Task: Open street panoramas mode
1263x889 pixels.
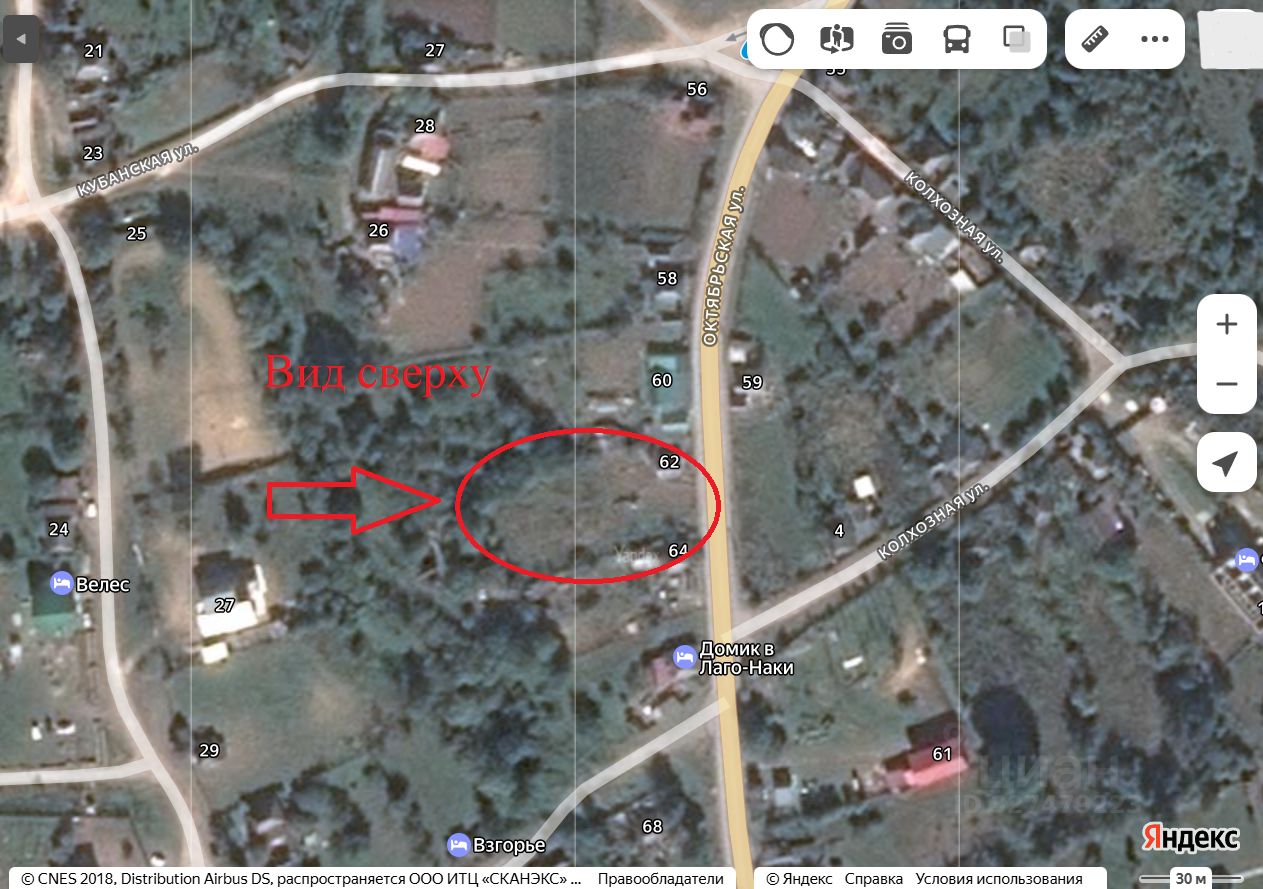Action: click(x=836, y=40)
